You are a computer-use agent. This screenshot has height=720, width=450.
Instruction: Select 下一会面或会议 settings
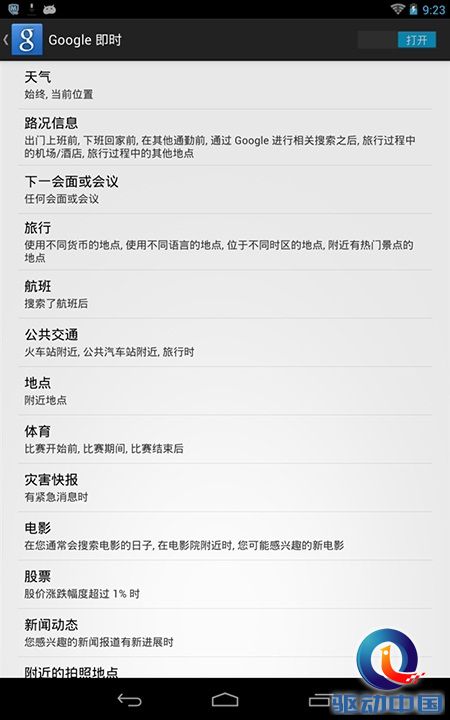[225, 190]
